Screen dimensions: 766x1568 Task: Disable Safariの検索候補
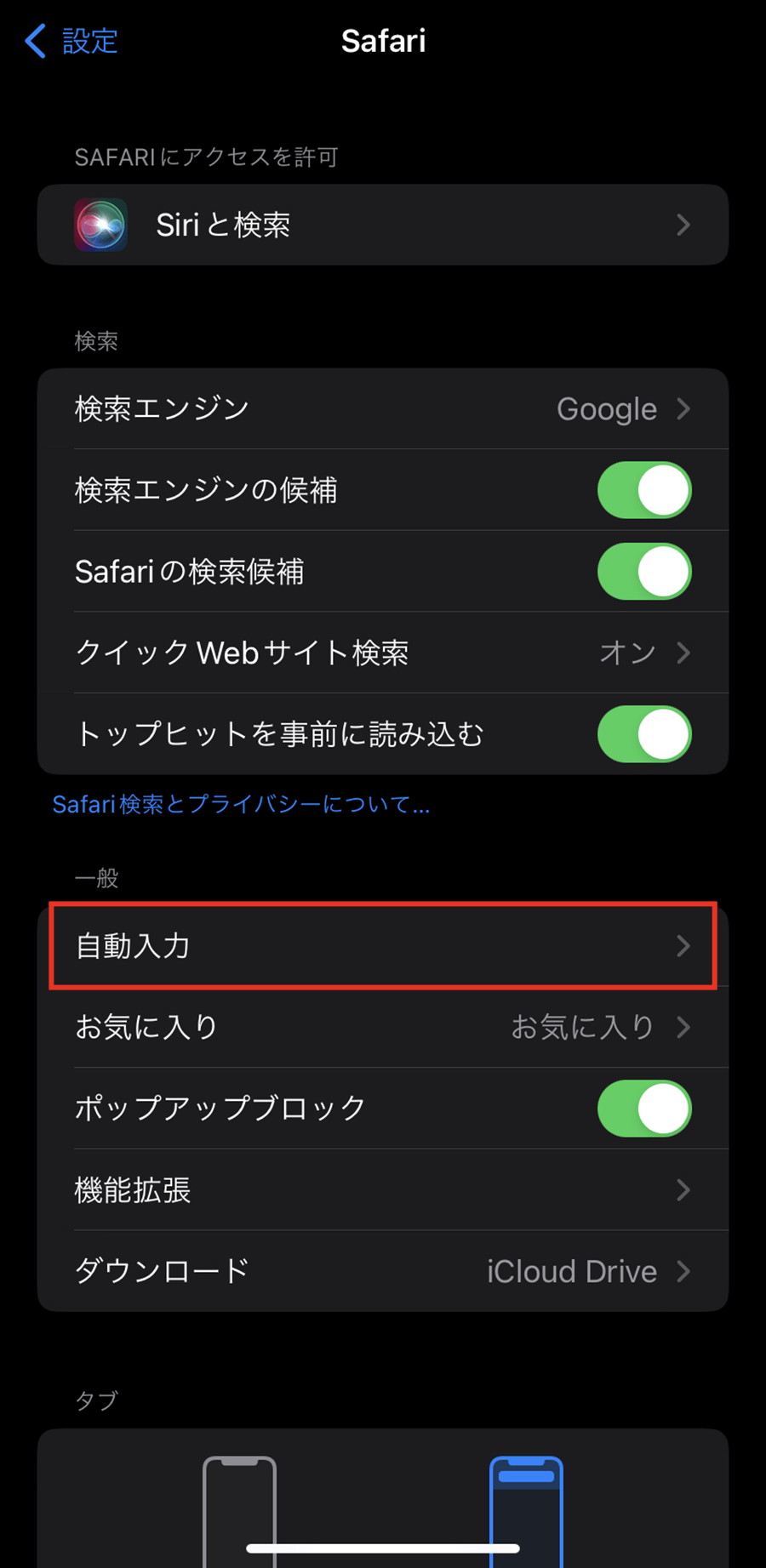[644, 572]
